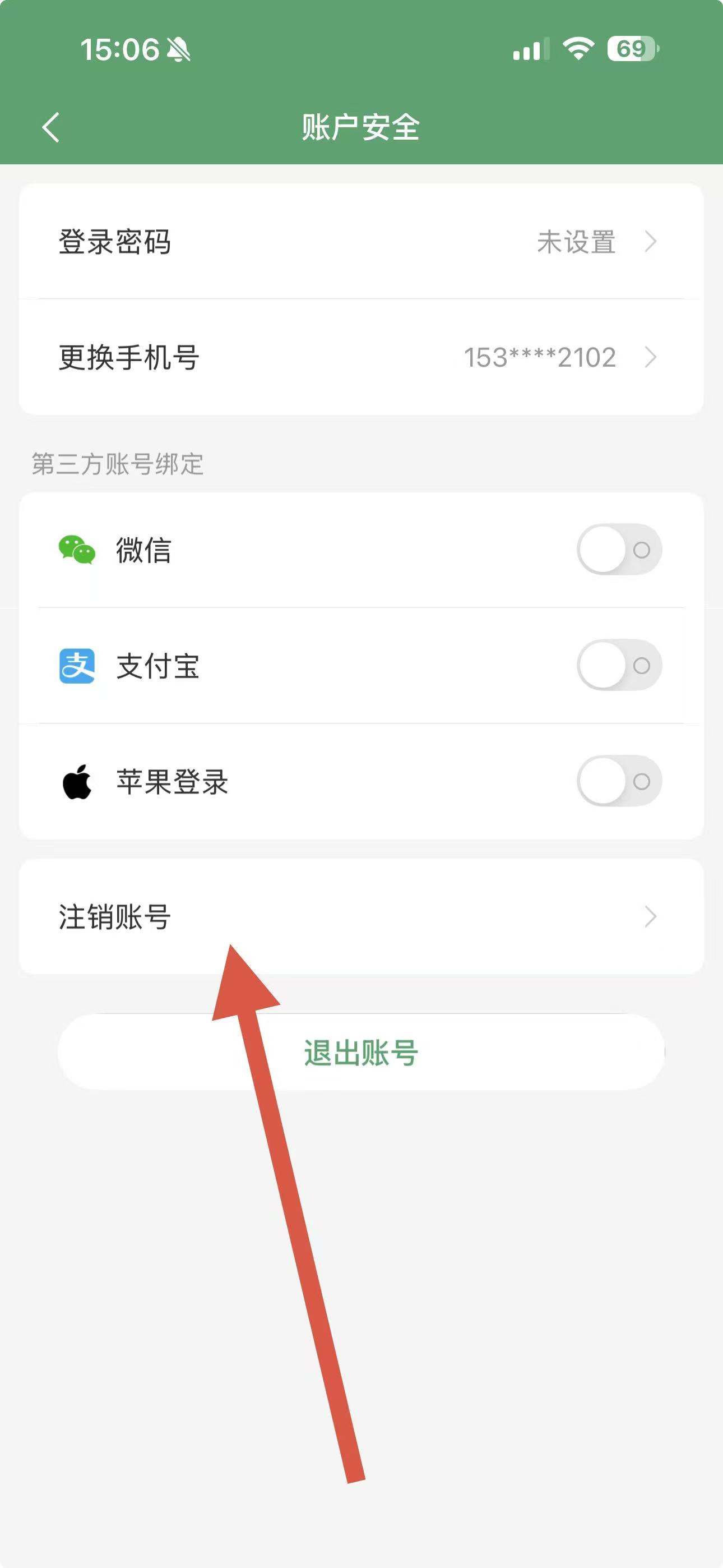Toggle 支付宝 binding switch
This screenshot has width=723, height=1568.
tap(619, 665)
